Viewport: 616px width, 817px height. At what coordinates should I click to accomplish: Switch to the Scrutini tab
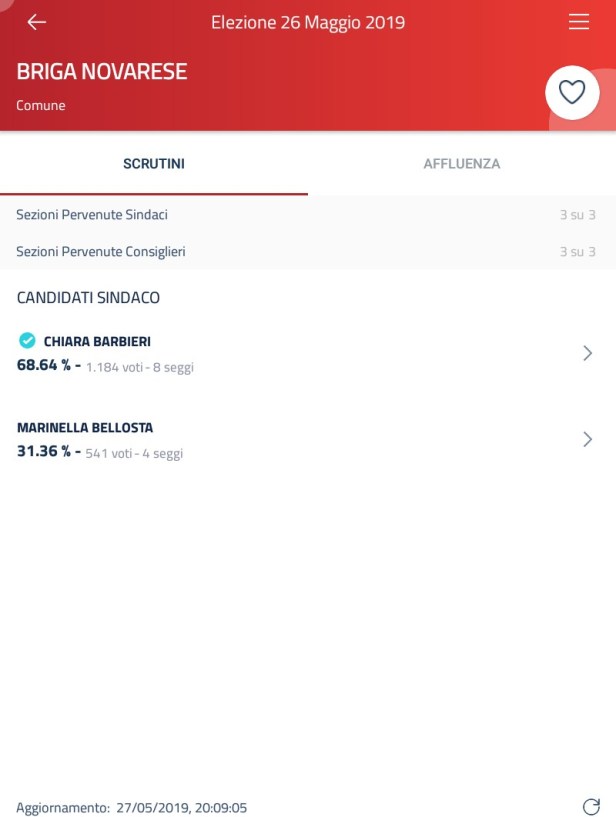tap(154, 163)
